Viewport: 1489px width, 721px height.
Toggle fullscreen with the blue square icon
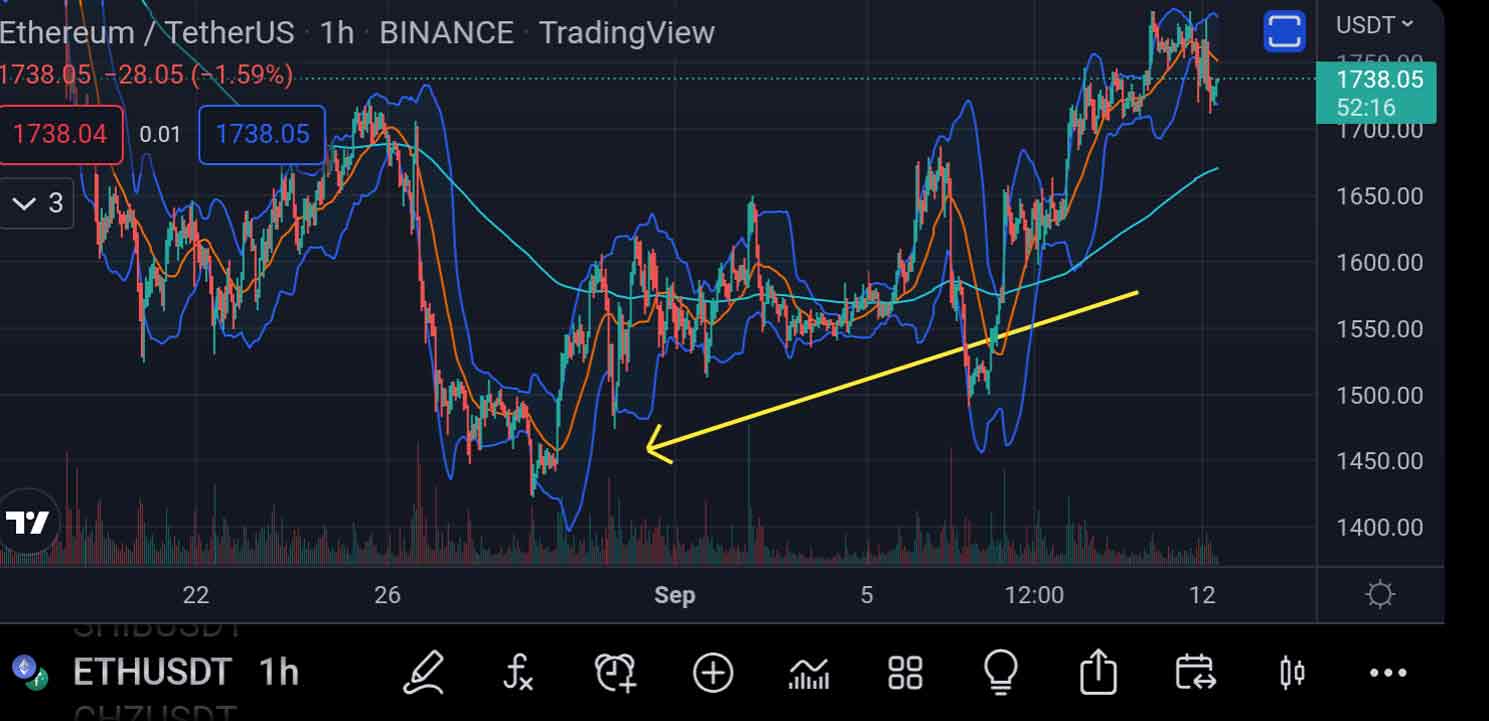[x=1284, y=31]
